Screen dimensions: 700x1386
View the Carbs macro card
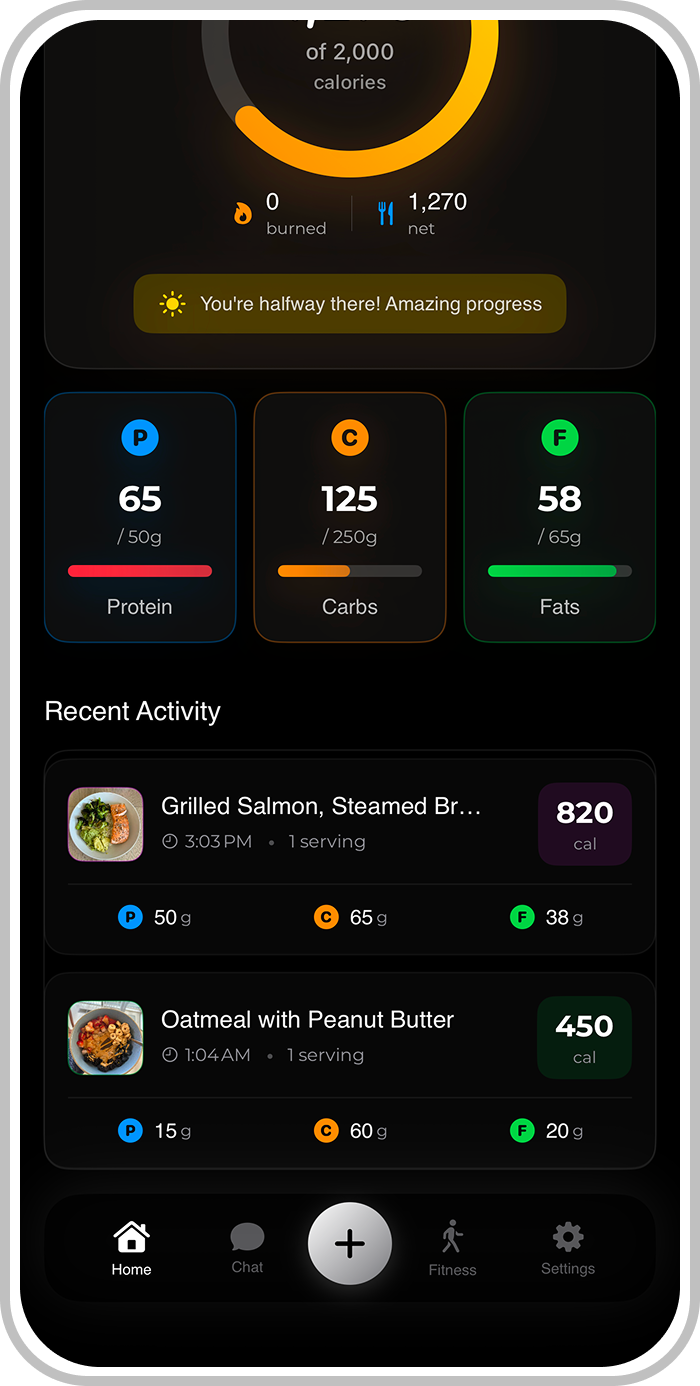[x=349, y=517]
